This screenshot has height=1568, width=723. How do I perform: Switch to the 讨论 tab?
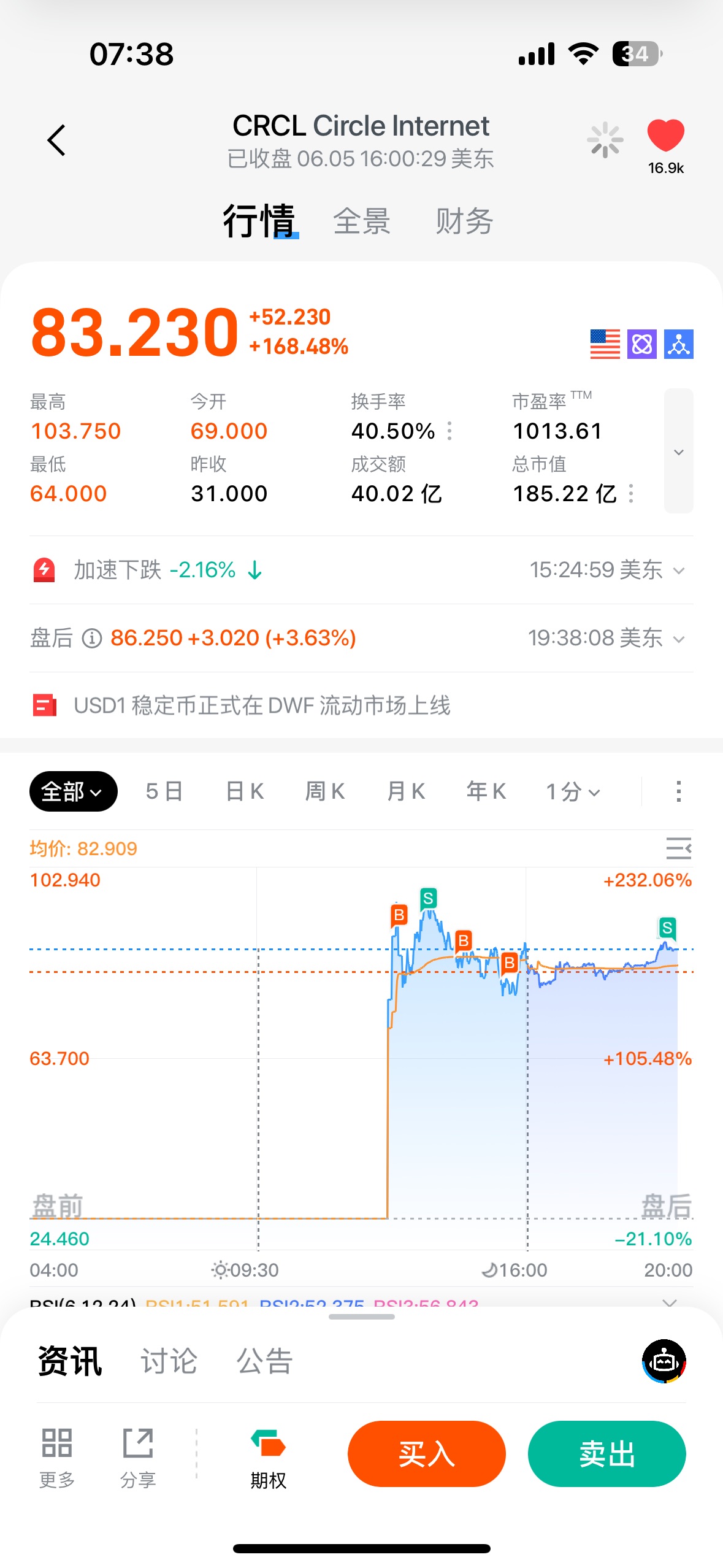pyautogui.click(x=169, y=1361)
